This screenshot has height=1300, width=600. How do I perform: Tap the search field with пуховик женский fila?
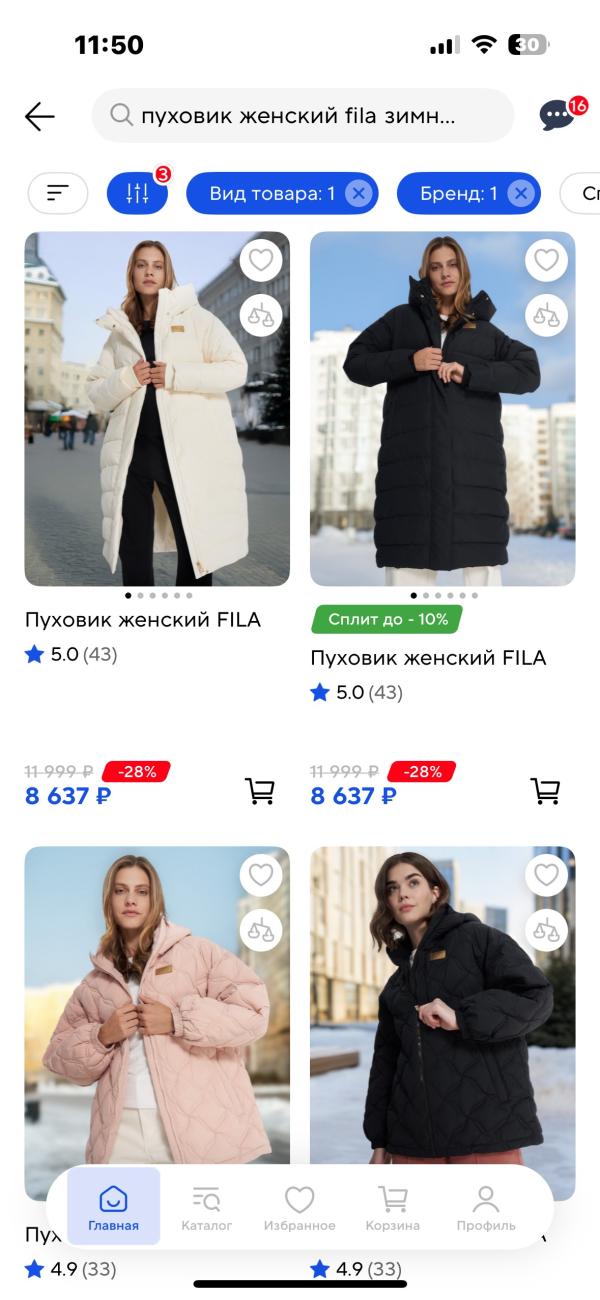tap(302, 116)
